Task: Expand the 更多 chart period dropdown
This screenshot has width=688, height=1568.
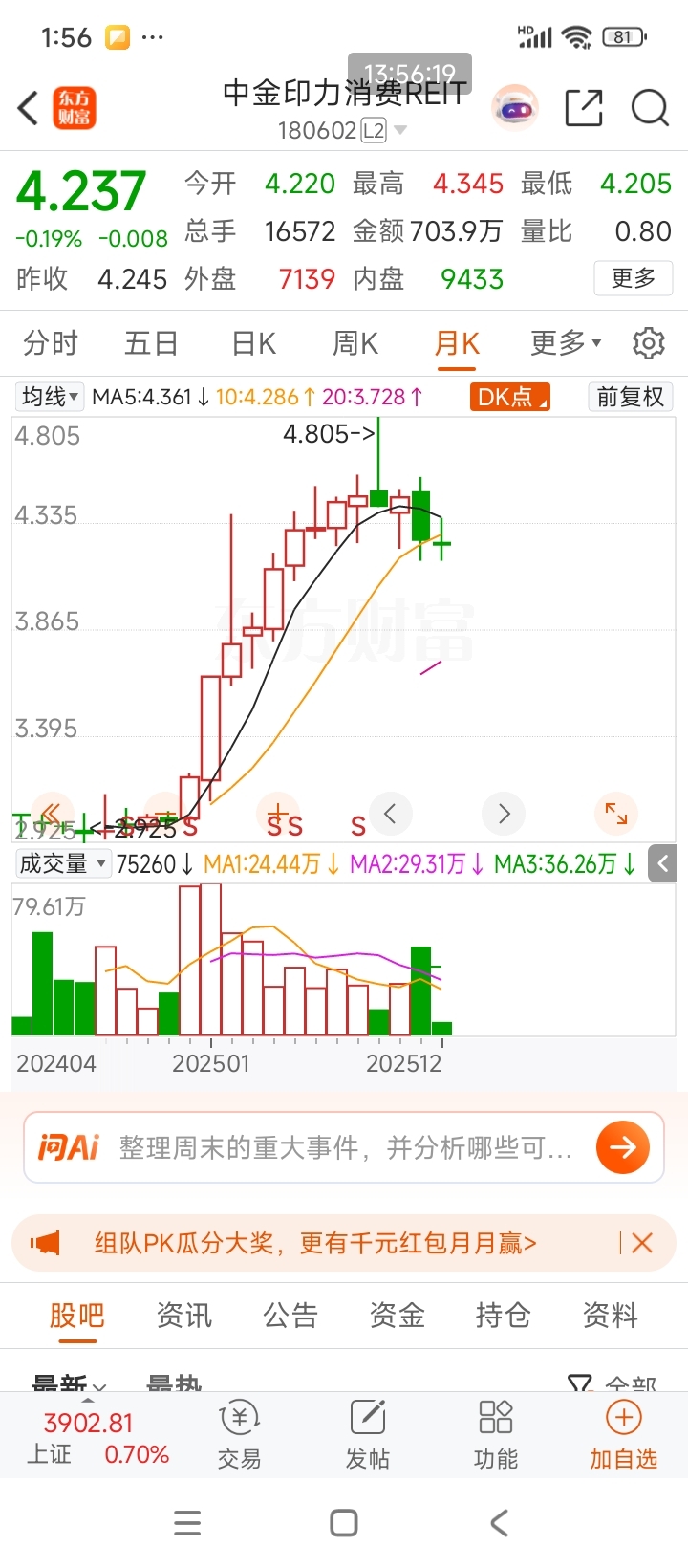Action: (566, 343)
